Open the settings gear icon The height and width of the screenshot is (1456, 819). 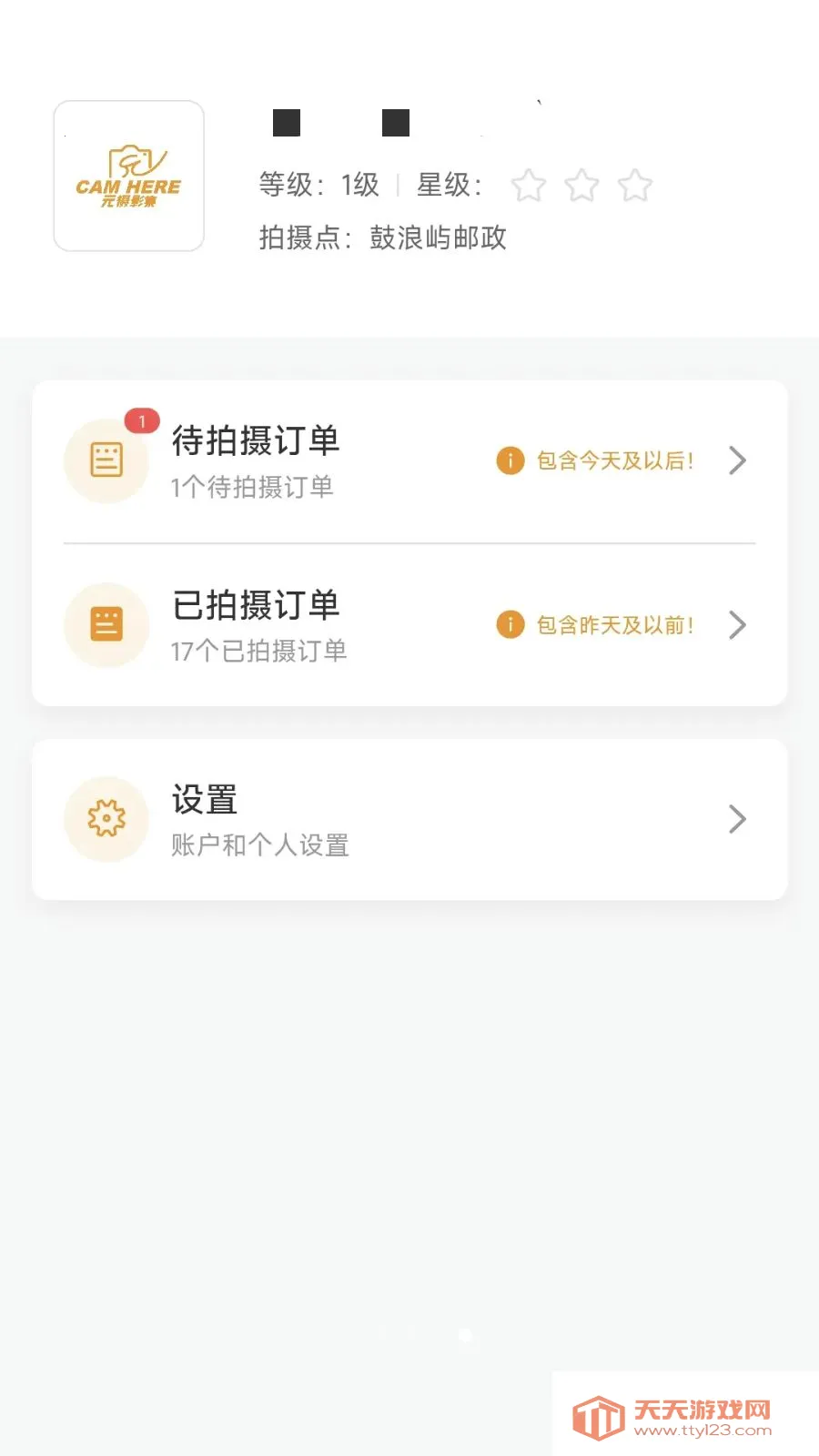(x=106, y=819)
